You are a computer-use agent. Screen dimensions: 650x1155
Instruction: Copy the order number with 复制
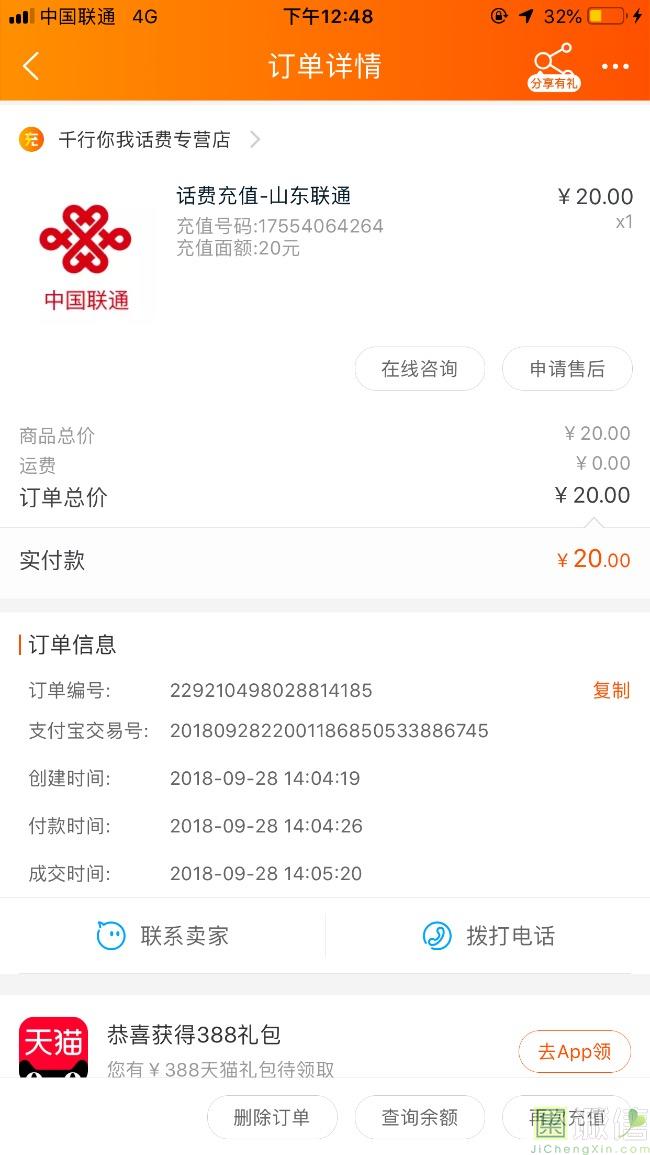(x=611, y=690)
